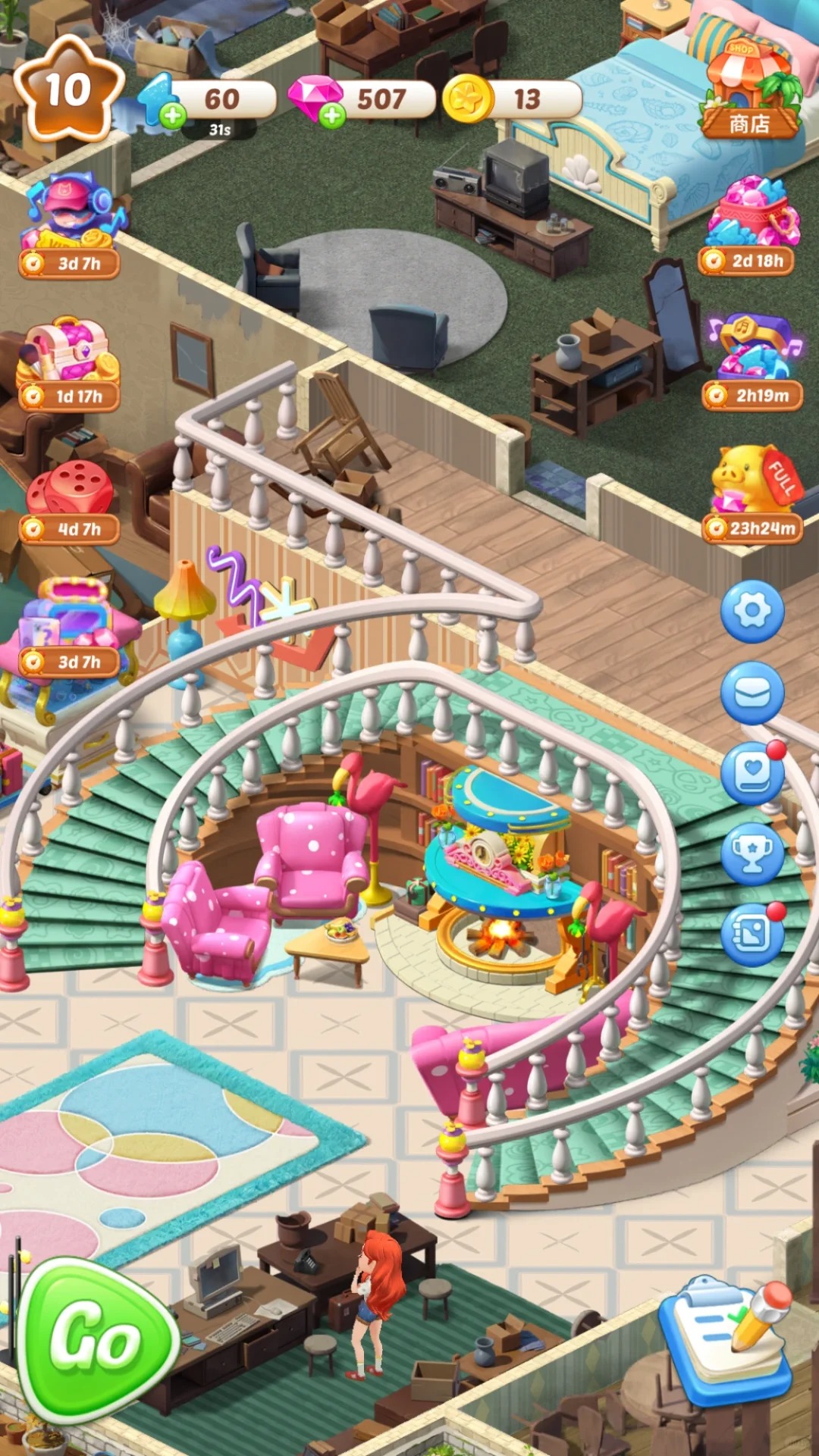Image resolution: width=819 pixels, height=1456 pixels.
Task: Open the heart card collection icon
Action: tap(752, 774)
